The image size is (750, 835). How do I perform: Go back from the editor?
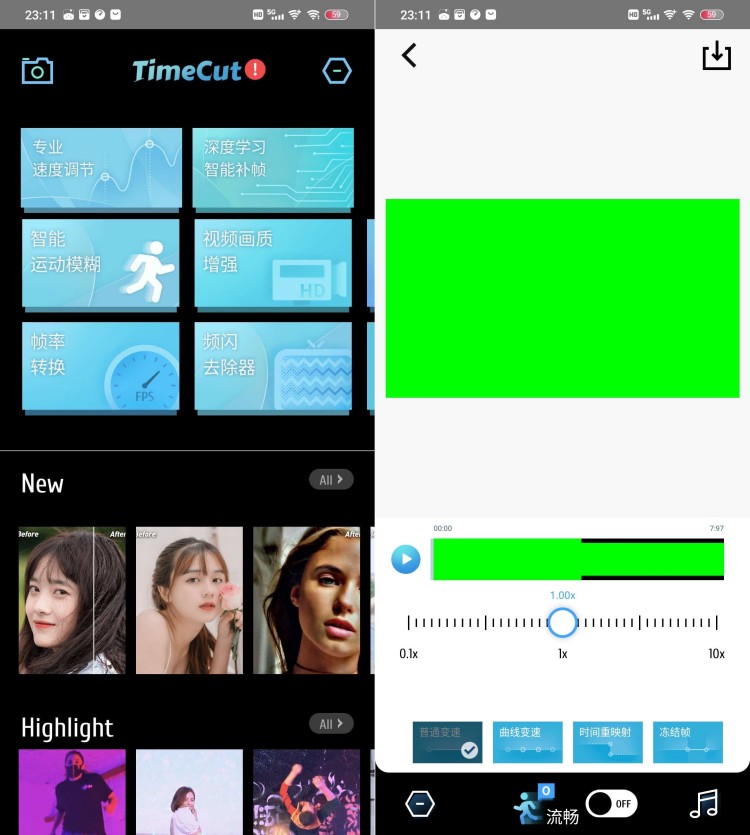[409, 55]
